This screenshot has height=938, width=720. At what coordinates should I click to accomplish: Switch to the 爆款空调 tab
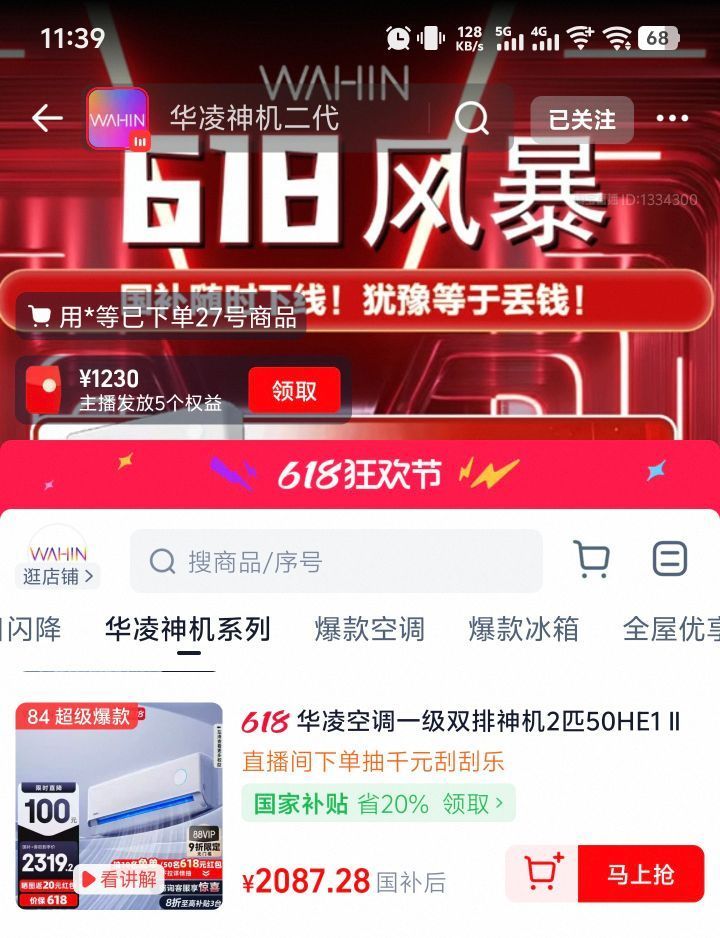pyautogui.click(x=369, y=629)
